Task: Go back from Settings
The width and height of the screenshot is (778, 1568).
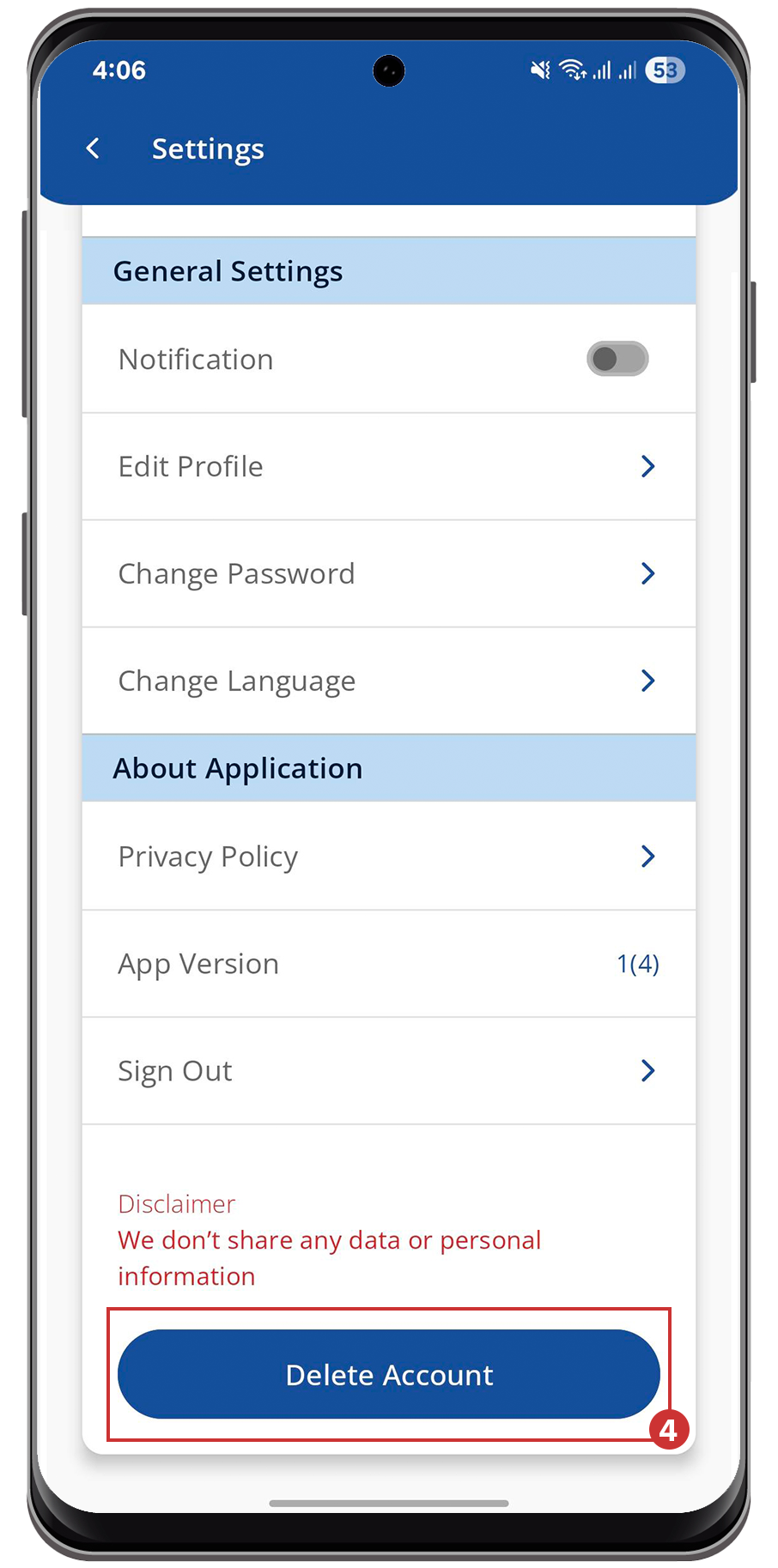Action: pos(94,148)
